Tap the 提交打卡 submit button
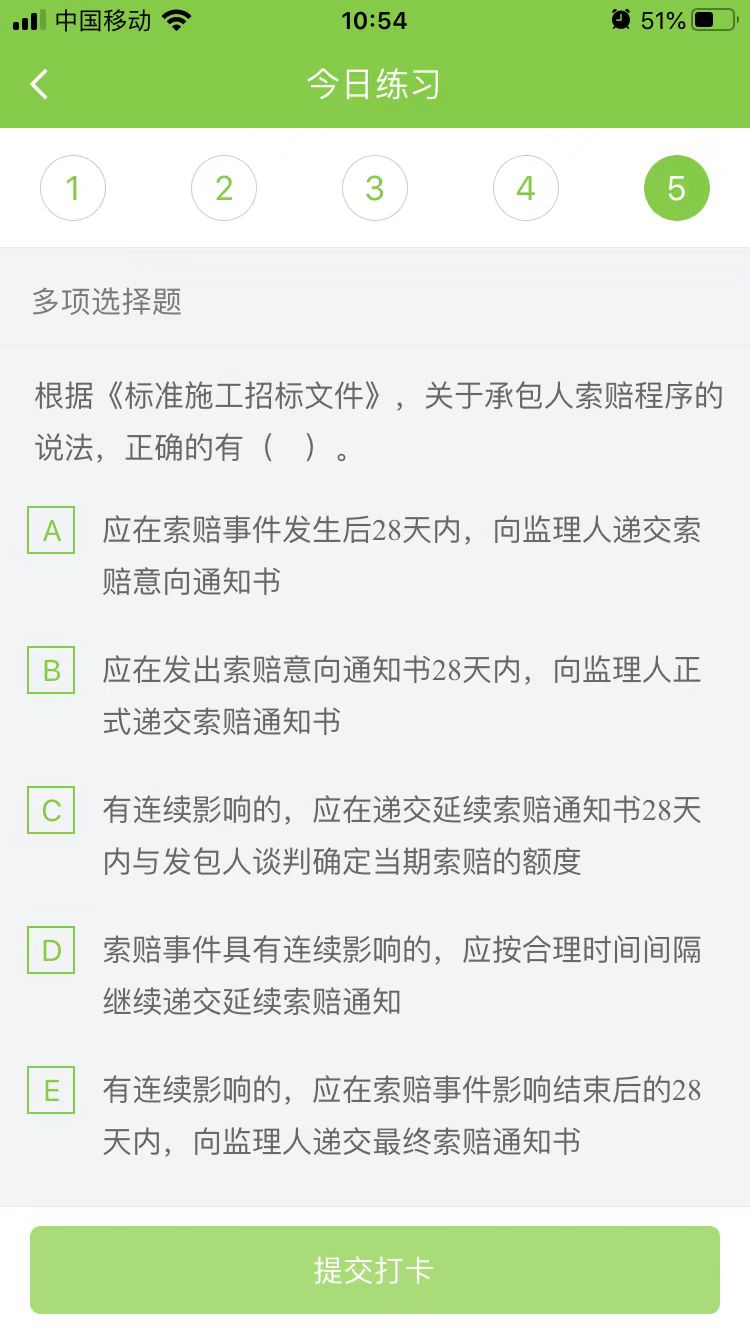Image resolution: width=750 pixels, height=1334 pixels. pos(375,1270)
